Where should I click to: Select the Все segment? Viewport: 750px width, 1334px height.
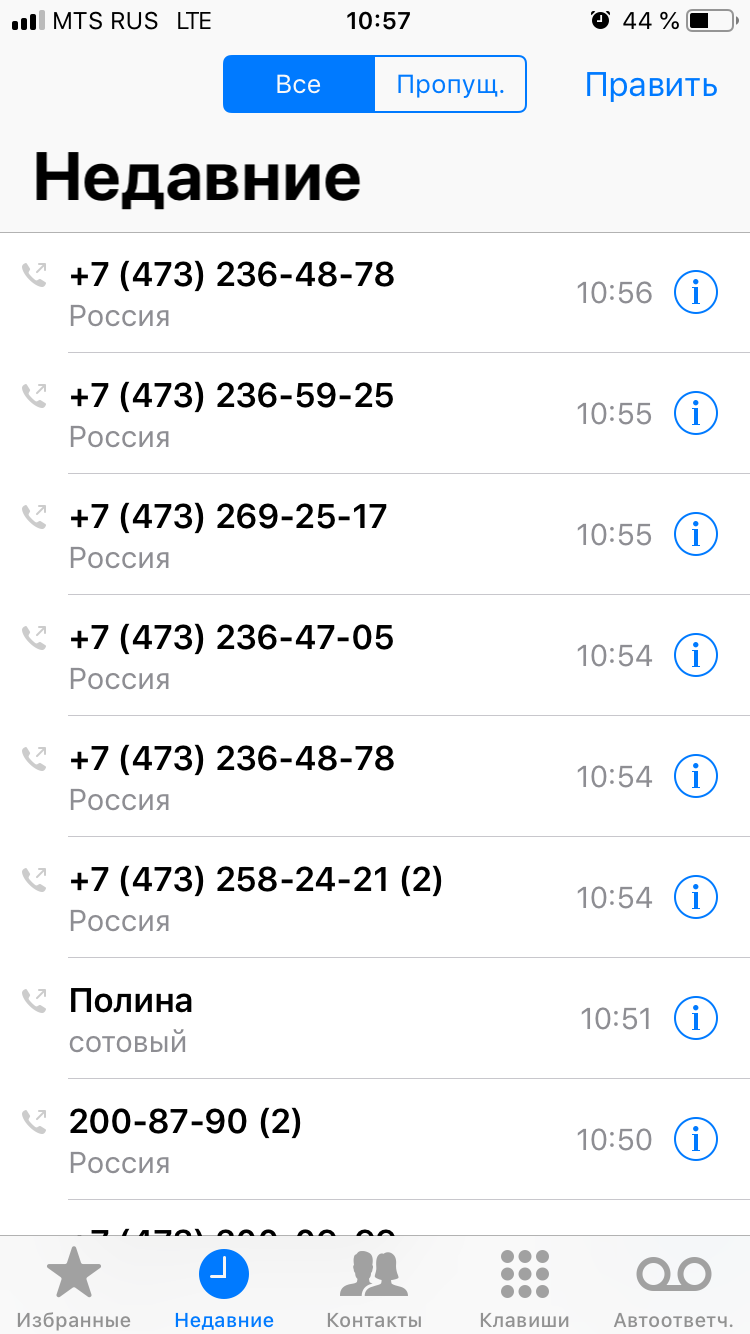(x=298, y=84)
